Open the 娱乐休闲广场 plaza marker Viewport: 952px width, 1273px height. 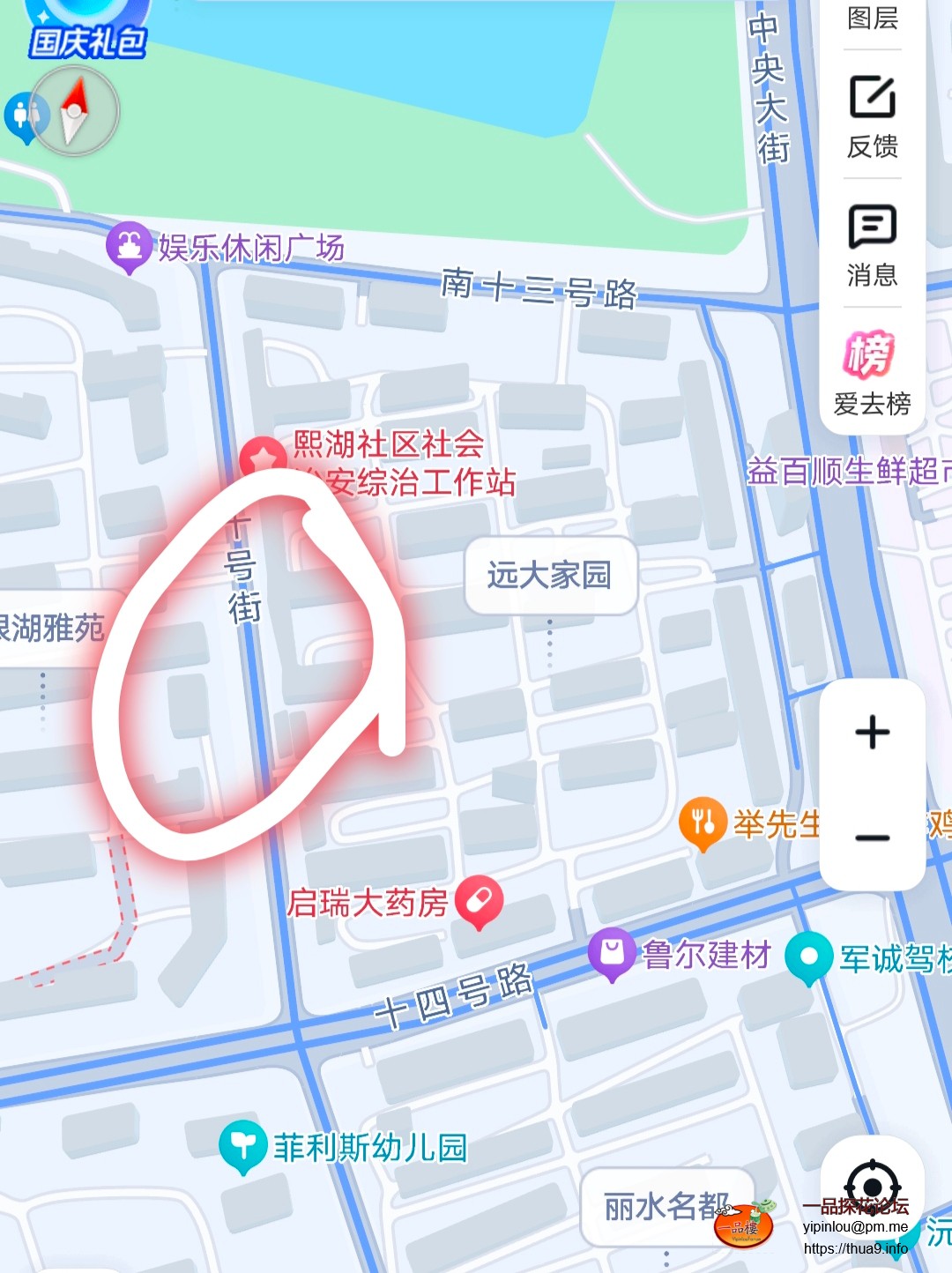[129, 245]
